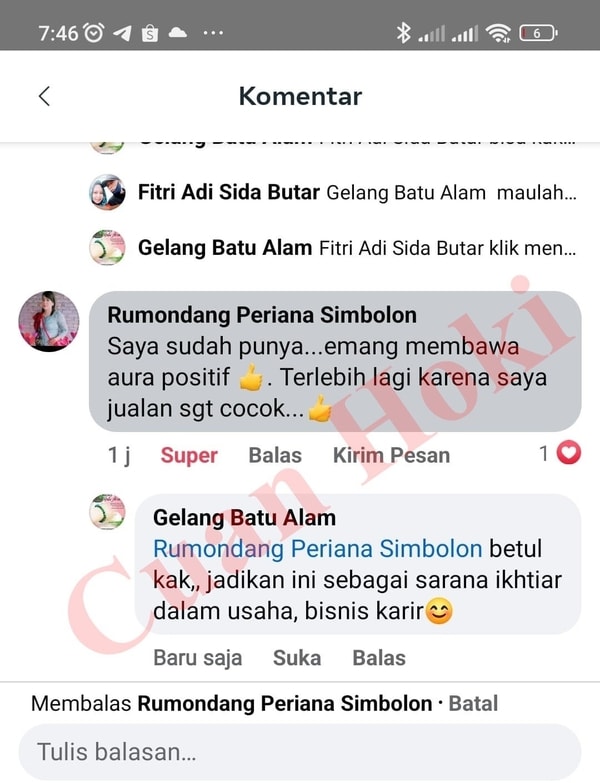Open Fitri Adi Sida Butar's reply
Viewport: 600px width, 783px height.
click(355, 192)
